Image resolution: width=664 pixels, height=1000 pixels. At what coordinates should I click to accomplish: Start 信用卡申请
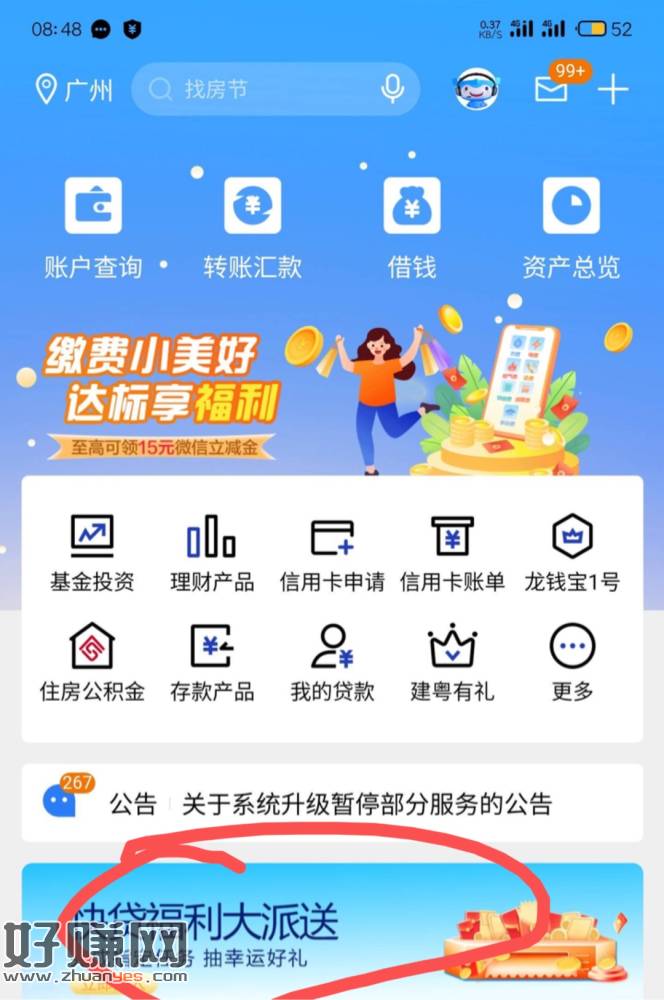332,553
